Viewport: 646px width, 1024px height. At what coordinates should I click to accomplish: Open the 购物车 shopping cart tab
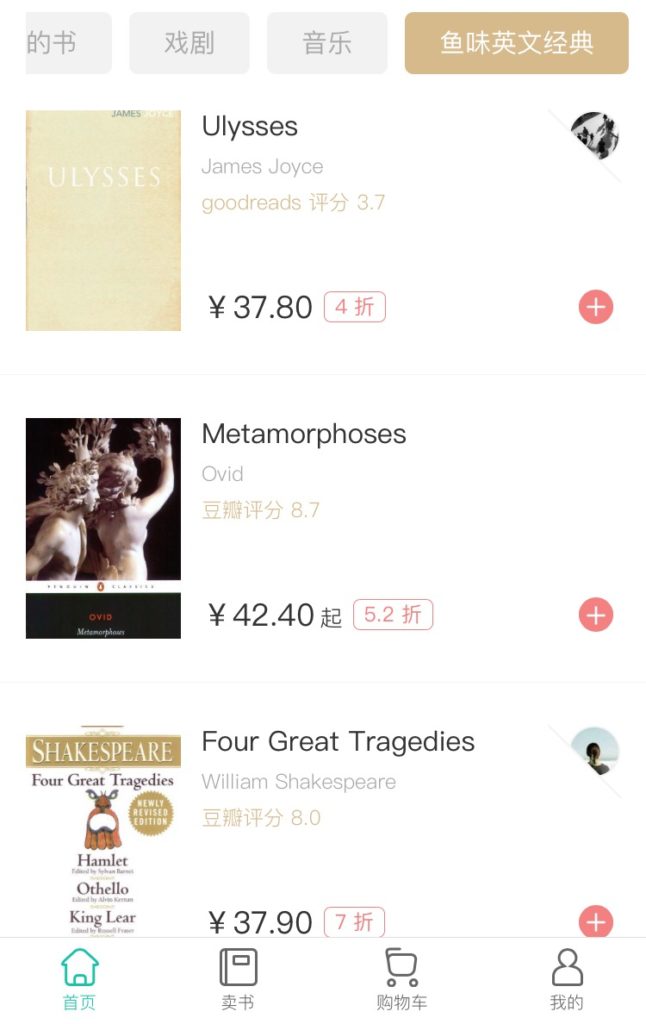point(401,980)
